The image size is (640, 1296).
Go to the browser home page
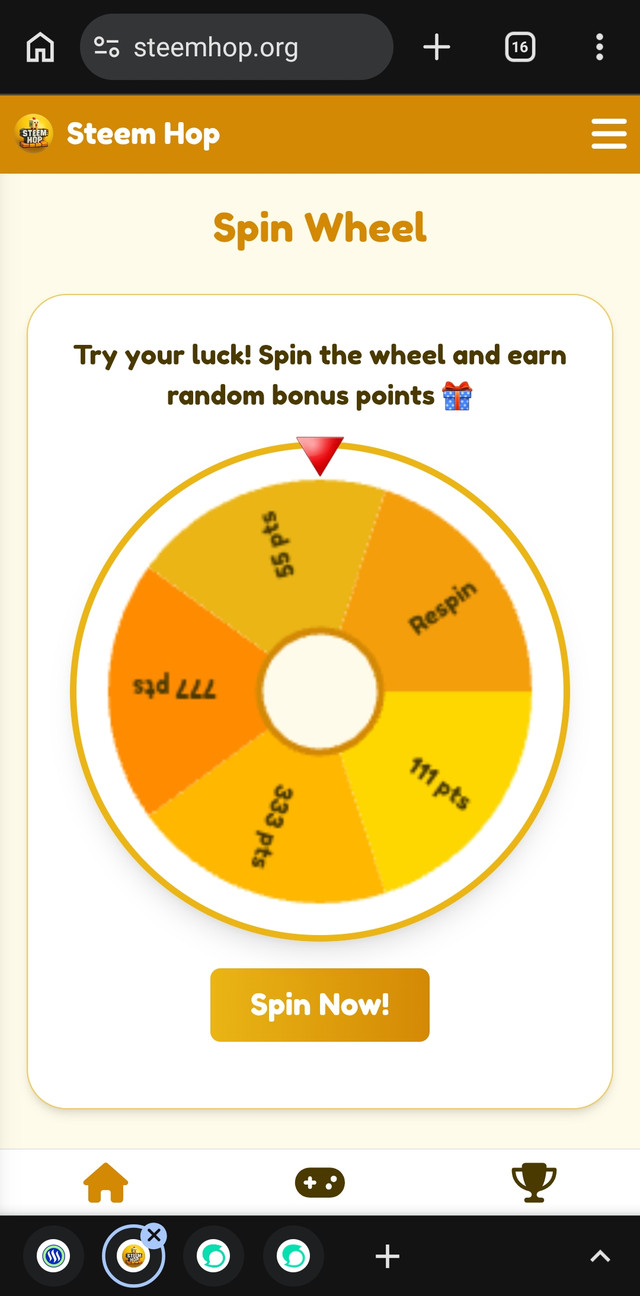[x=40, y=47]
